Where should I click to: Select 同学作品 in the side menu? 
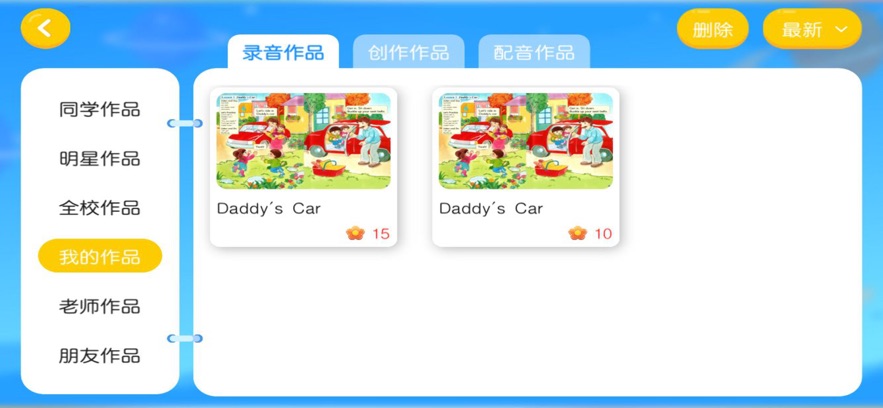[x=99, y=110]
